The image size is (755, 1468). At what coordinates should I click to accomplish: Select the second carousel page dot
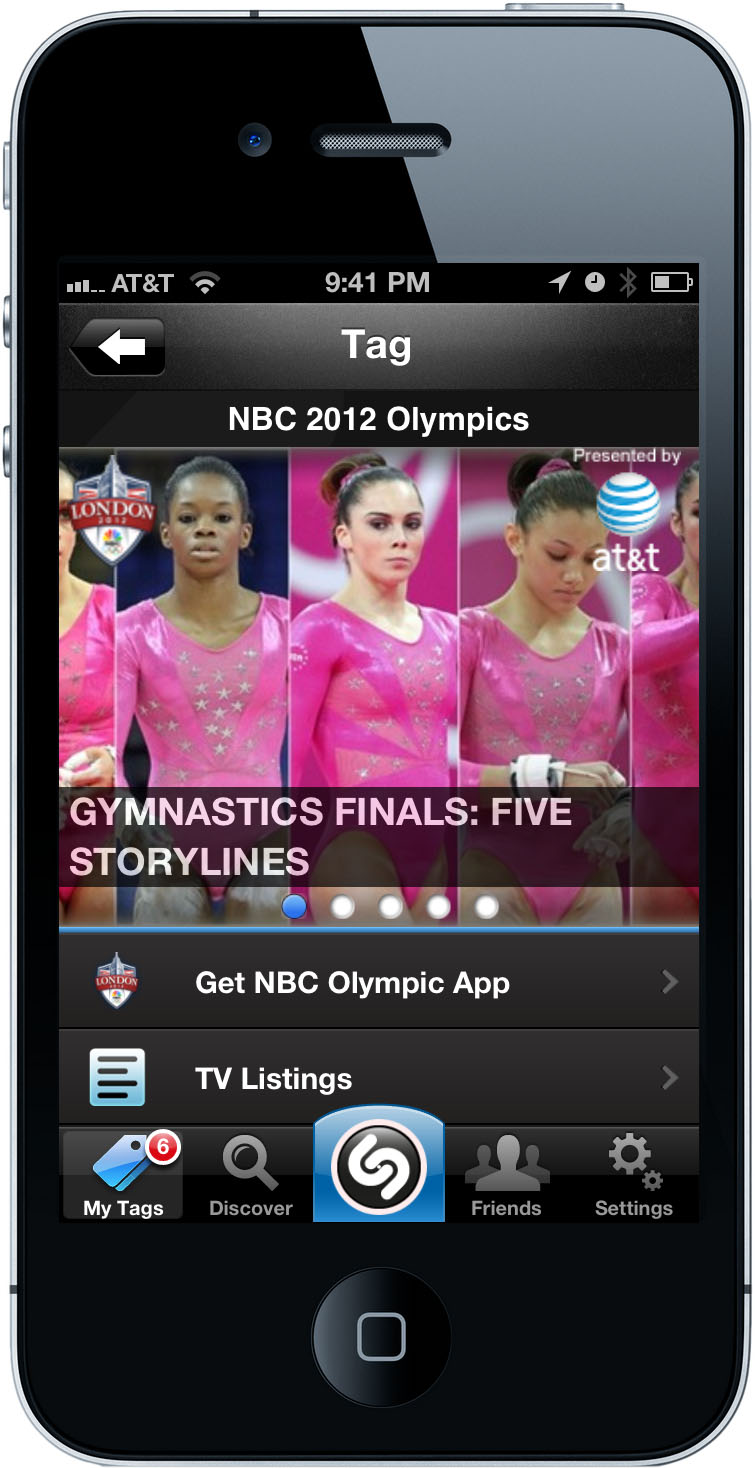343,907
